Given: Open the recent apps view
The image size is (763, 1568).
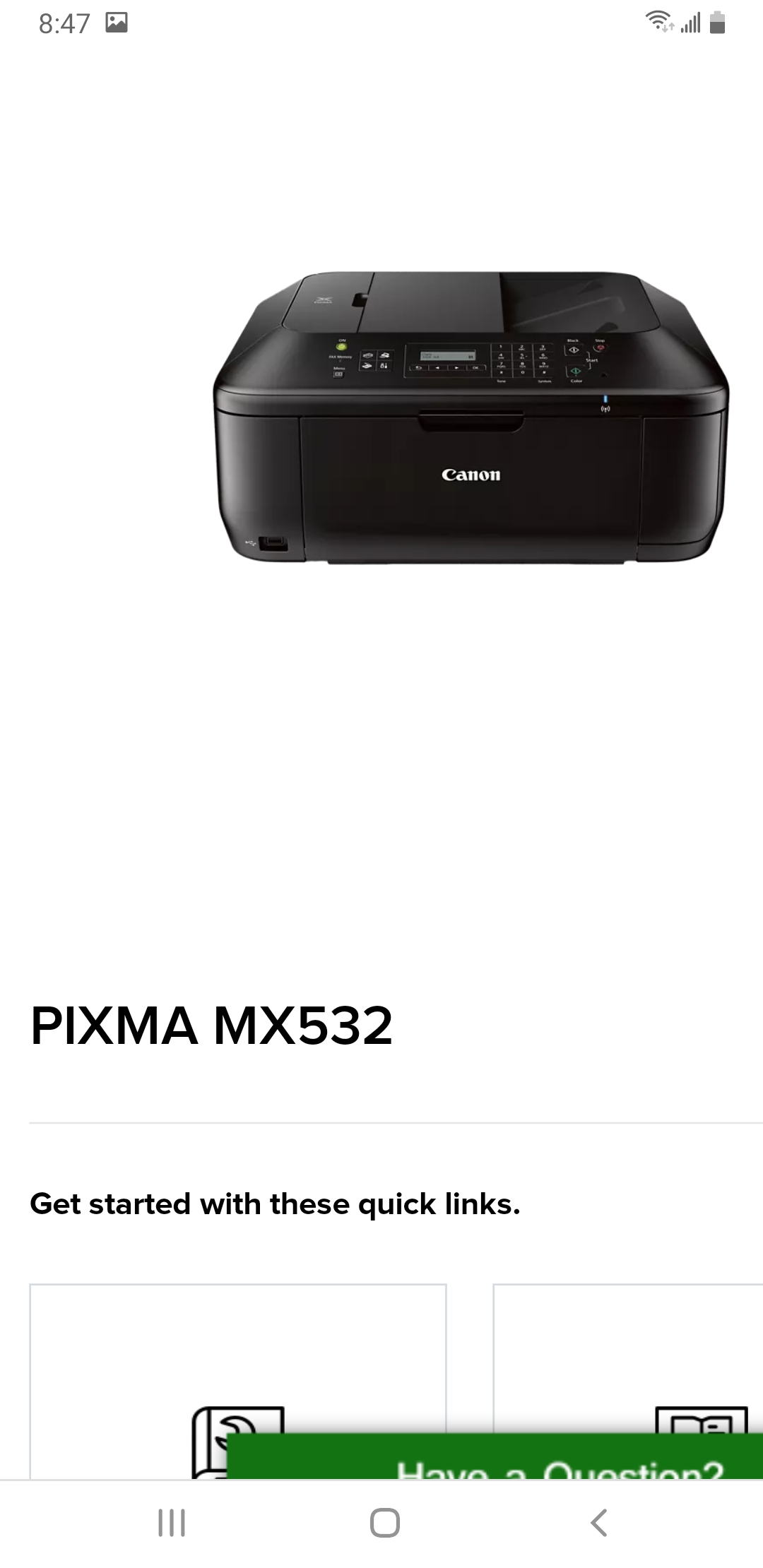Looking at the screenshot, I should (x=172, y=1523).
